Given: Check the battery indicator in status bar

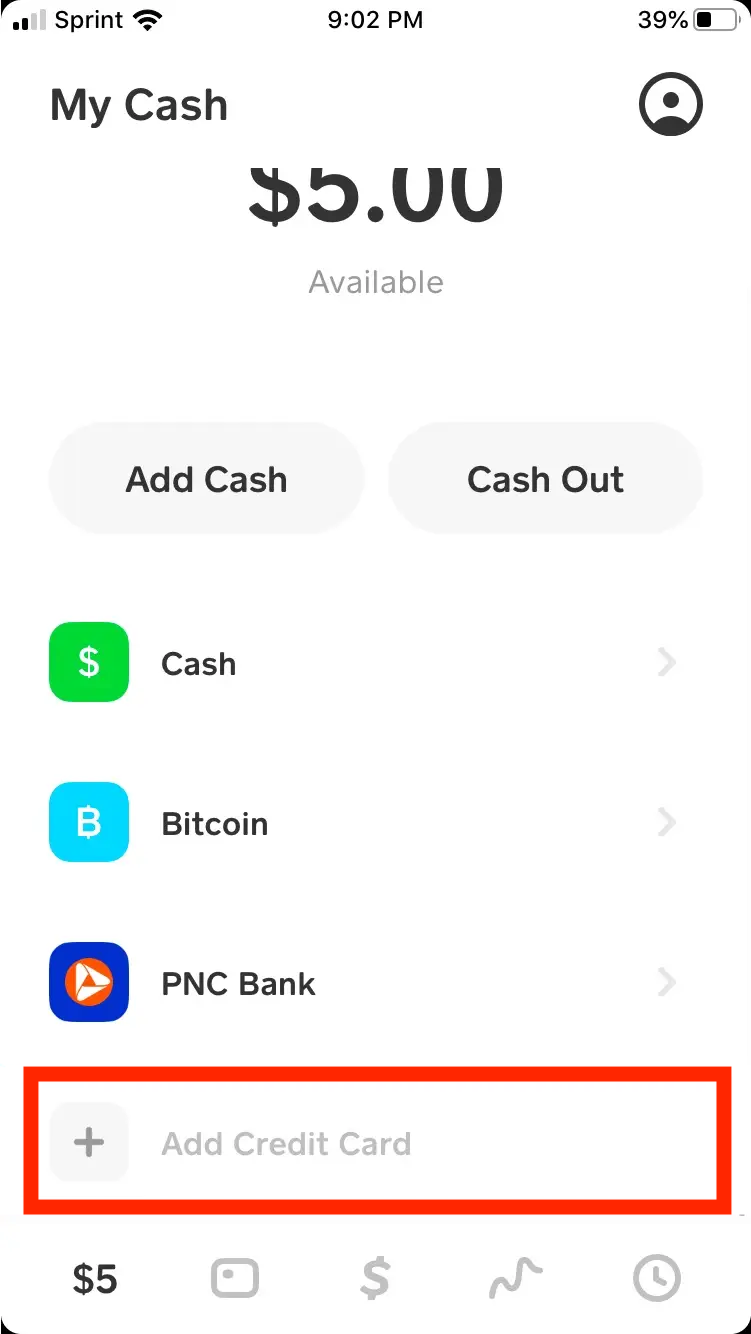Looking at the screenshot, I should [713, 18].
